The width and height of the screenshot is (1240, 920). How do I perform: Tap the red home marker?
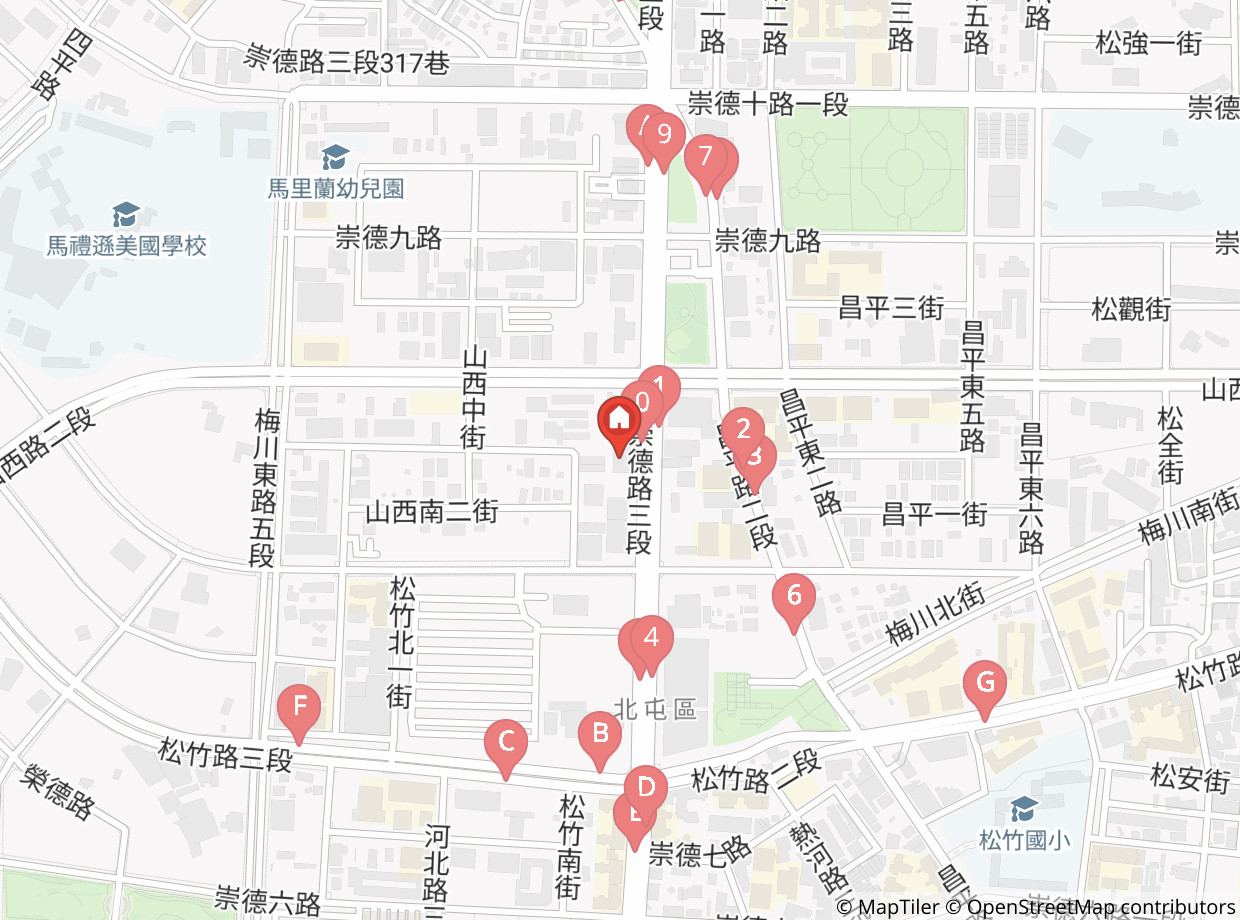(618, 418)
